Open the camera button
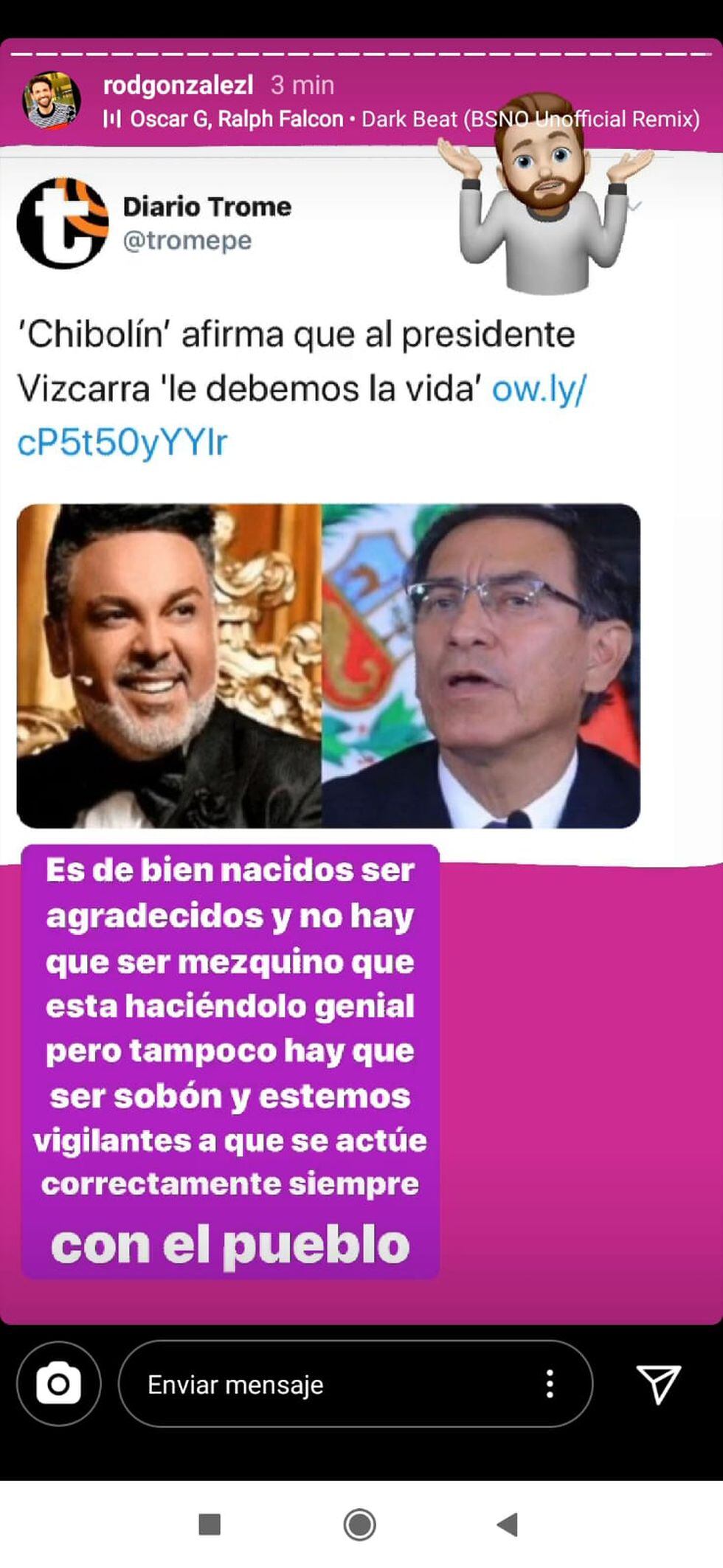Image resolution: width=723 pixels, height=1568 pixels. pos(58,1384)
